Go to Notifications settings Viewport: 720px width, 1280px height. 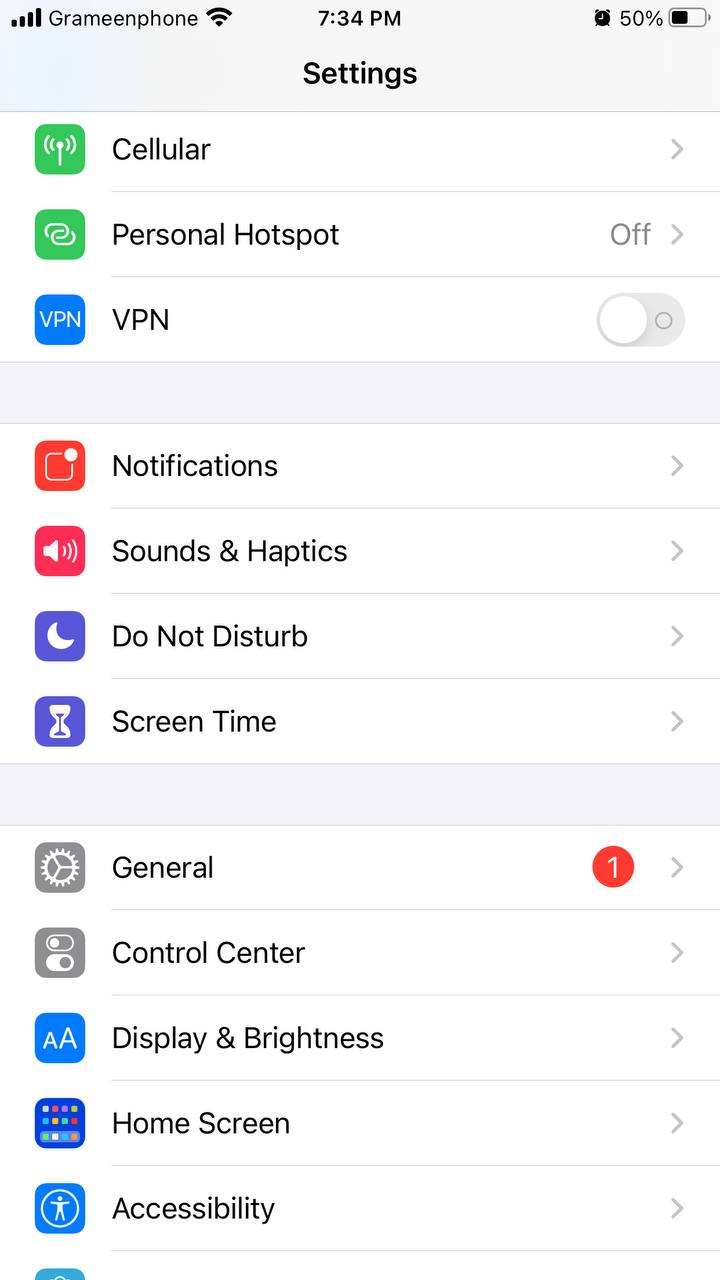360,466
